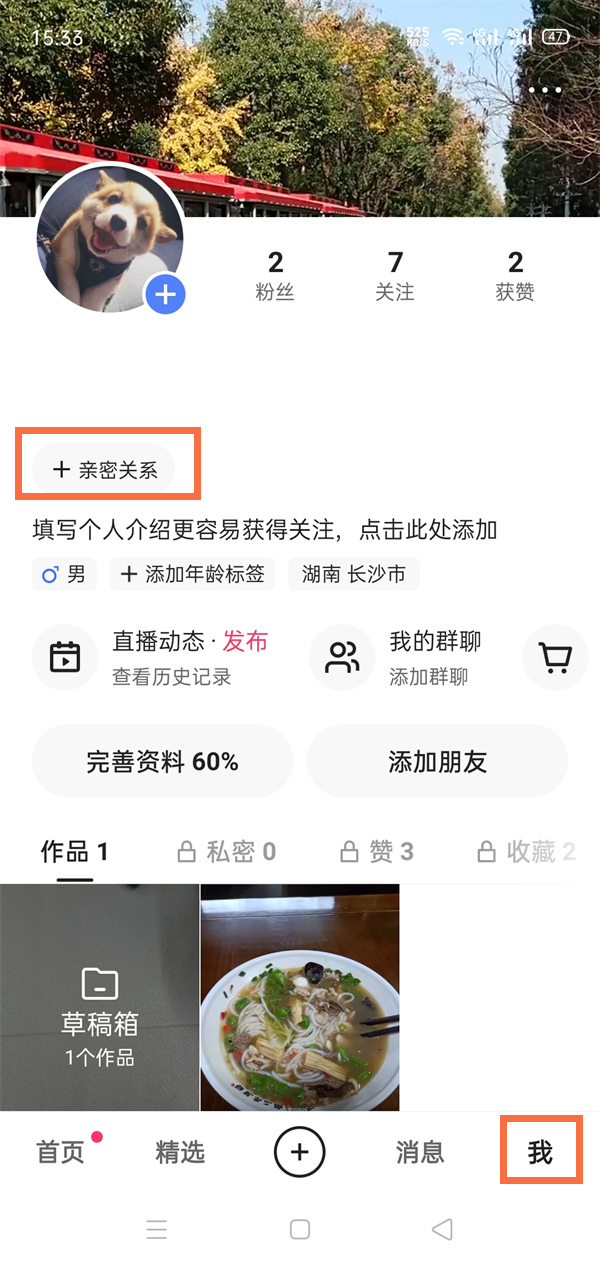Tap the blue plus on the avatar
The image size is (600, 1266).
[165, 295]
